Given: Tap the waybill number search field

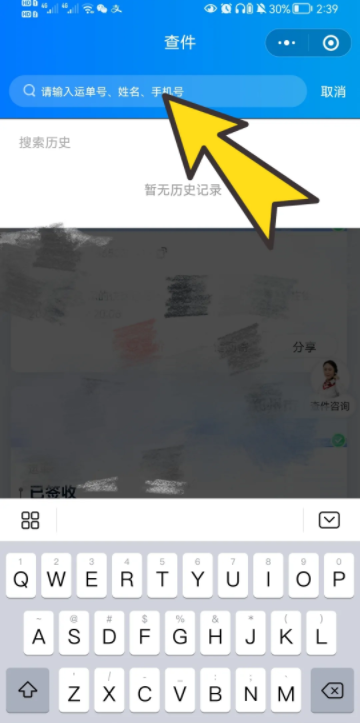Looking at the screenshot, I should click(158, 91).
